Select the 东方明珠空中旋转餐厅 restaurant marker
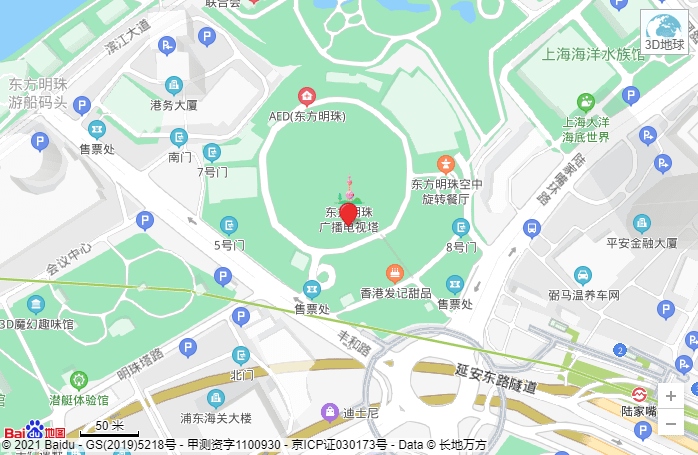 tap(446, 163)
